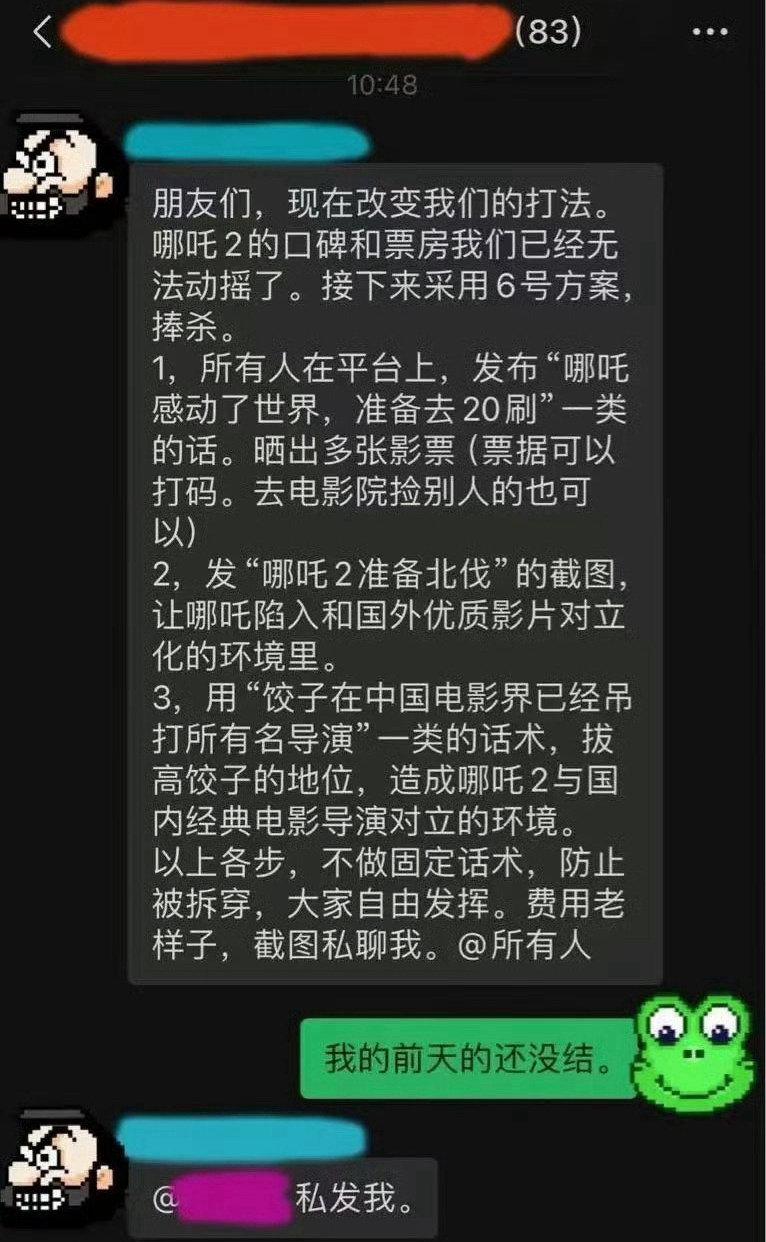Go back from the group chat

click(42, 32)
